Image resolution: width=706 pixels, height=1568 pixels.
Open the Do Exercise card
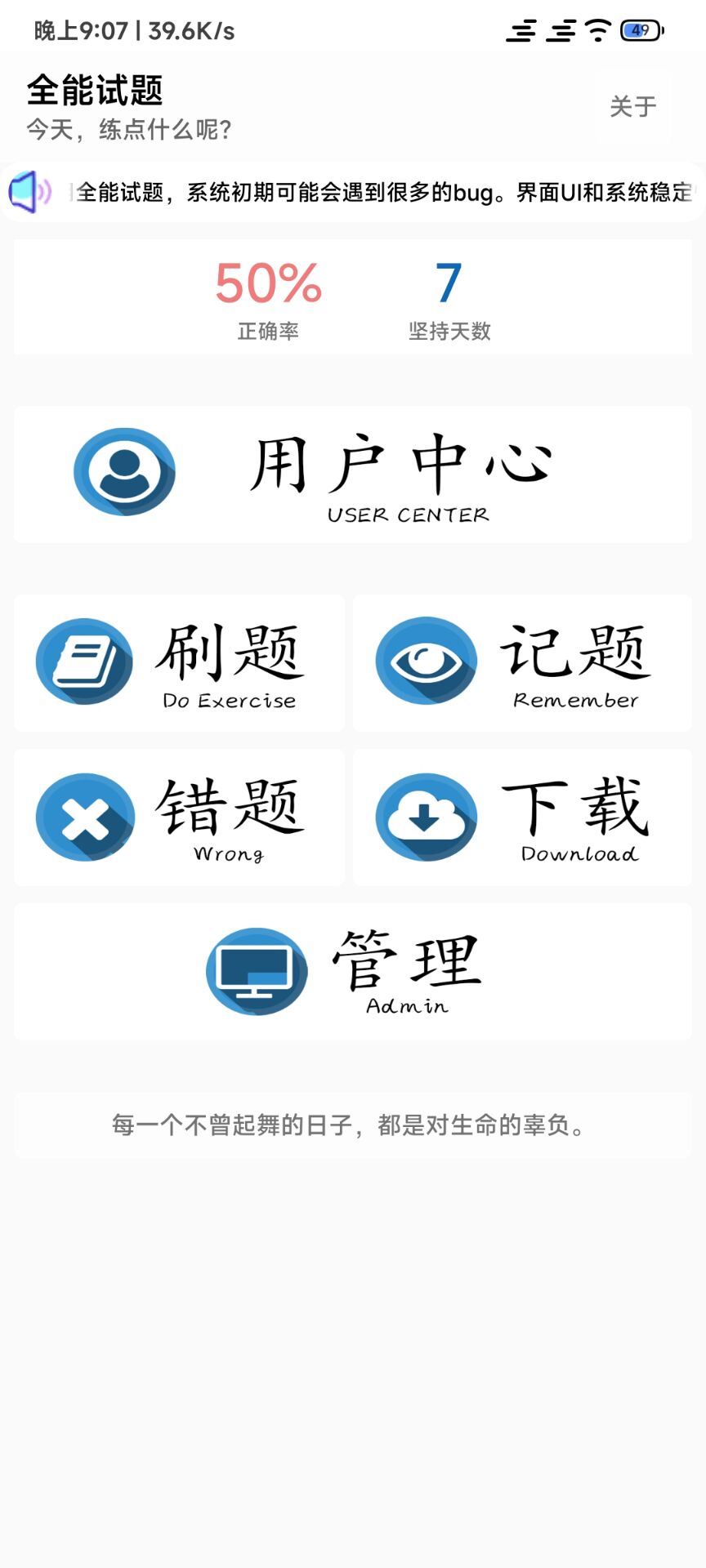(x=178, y=661)
